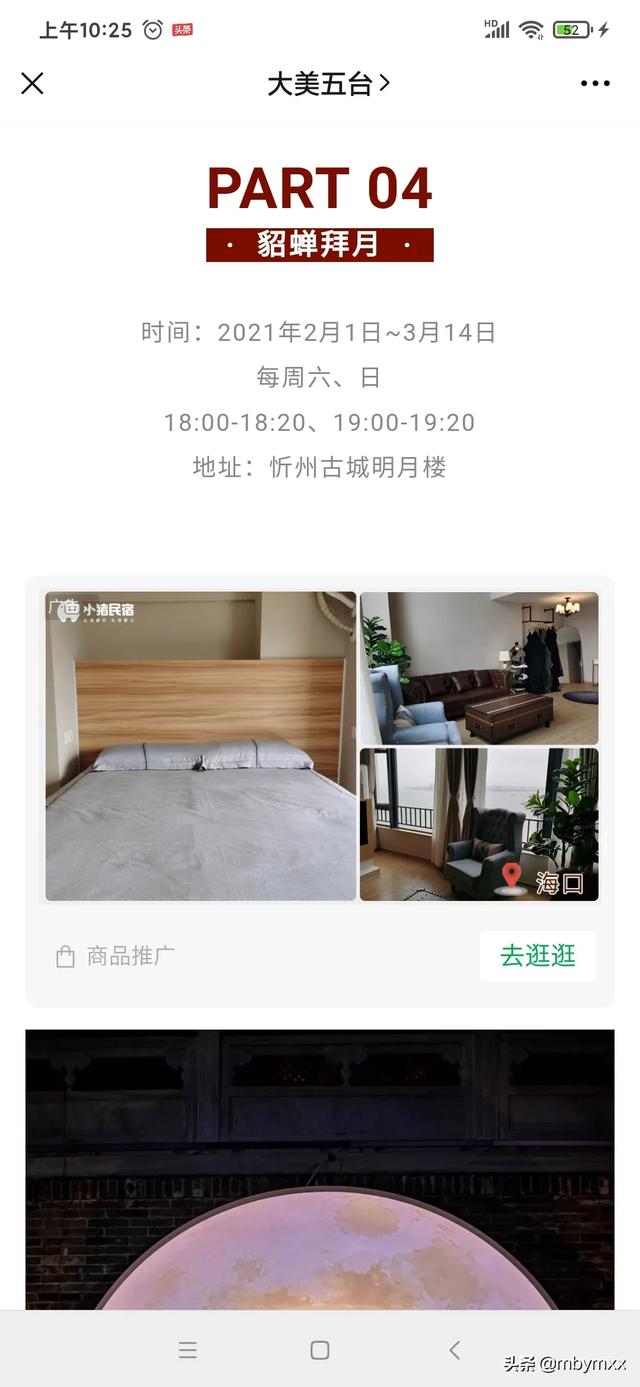
Task: Go back using the system back button
Action: (x=454, y=1350)
